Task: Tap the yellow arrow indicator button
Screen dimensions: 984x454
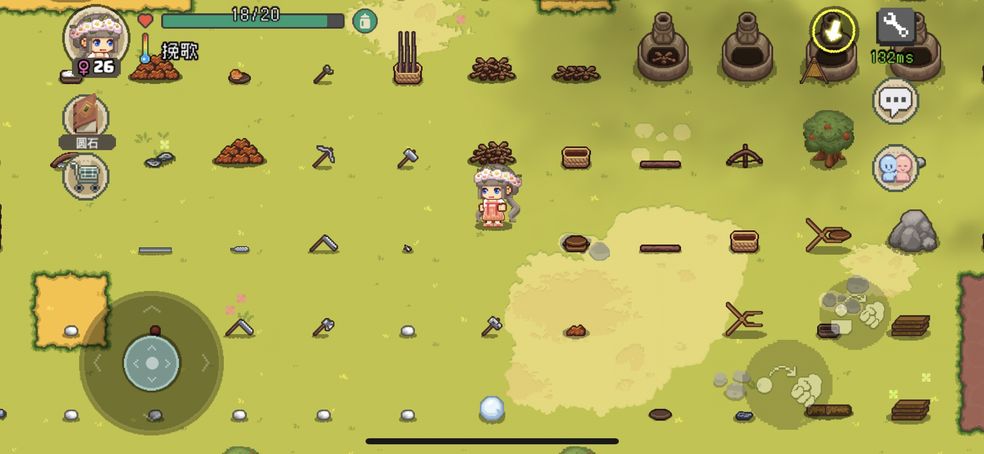Action: [x=833, y=30]
